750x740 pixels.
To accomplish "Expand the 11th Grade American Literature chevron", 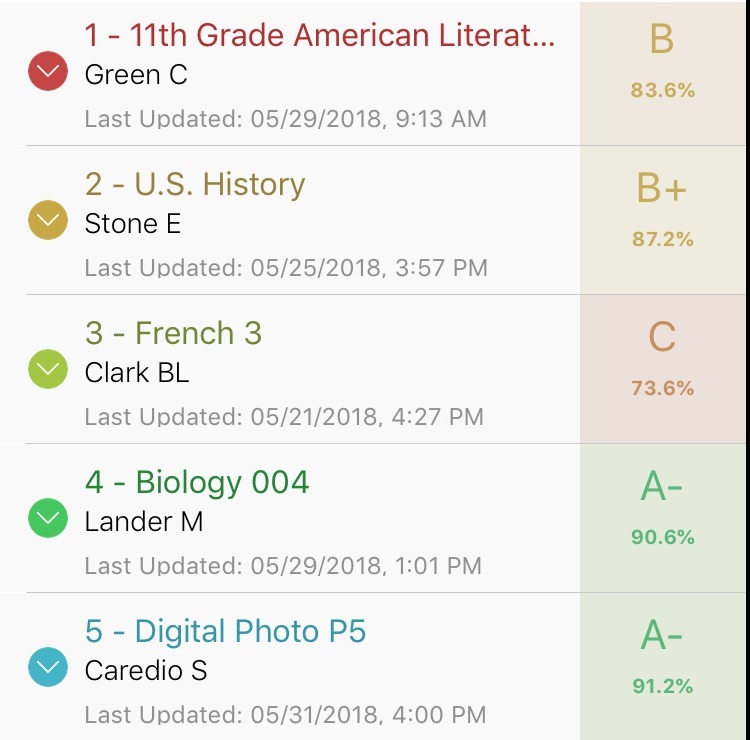I will 48,73.
